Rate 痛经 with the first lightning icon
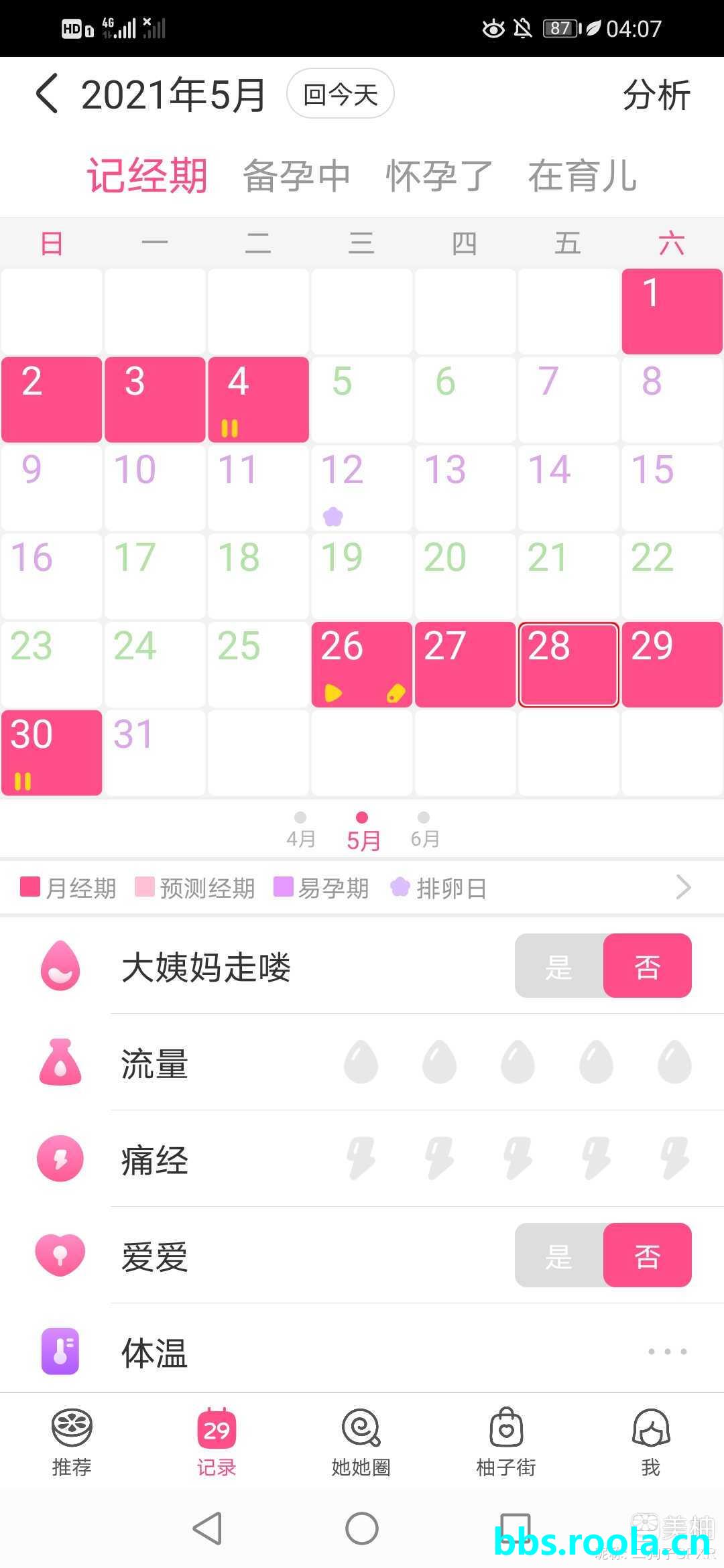Image resolution: width=724 pixels, height=1568 pixels. pyautogui.click(x=361, y=1158)
